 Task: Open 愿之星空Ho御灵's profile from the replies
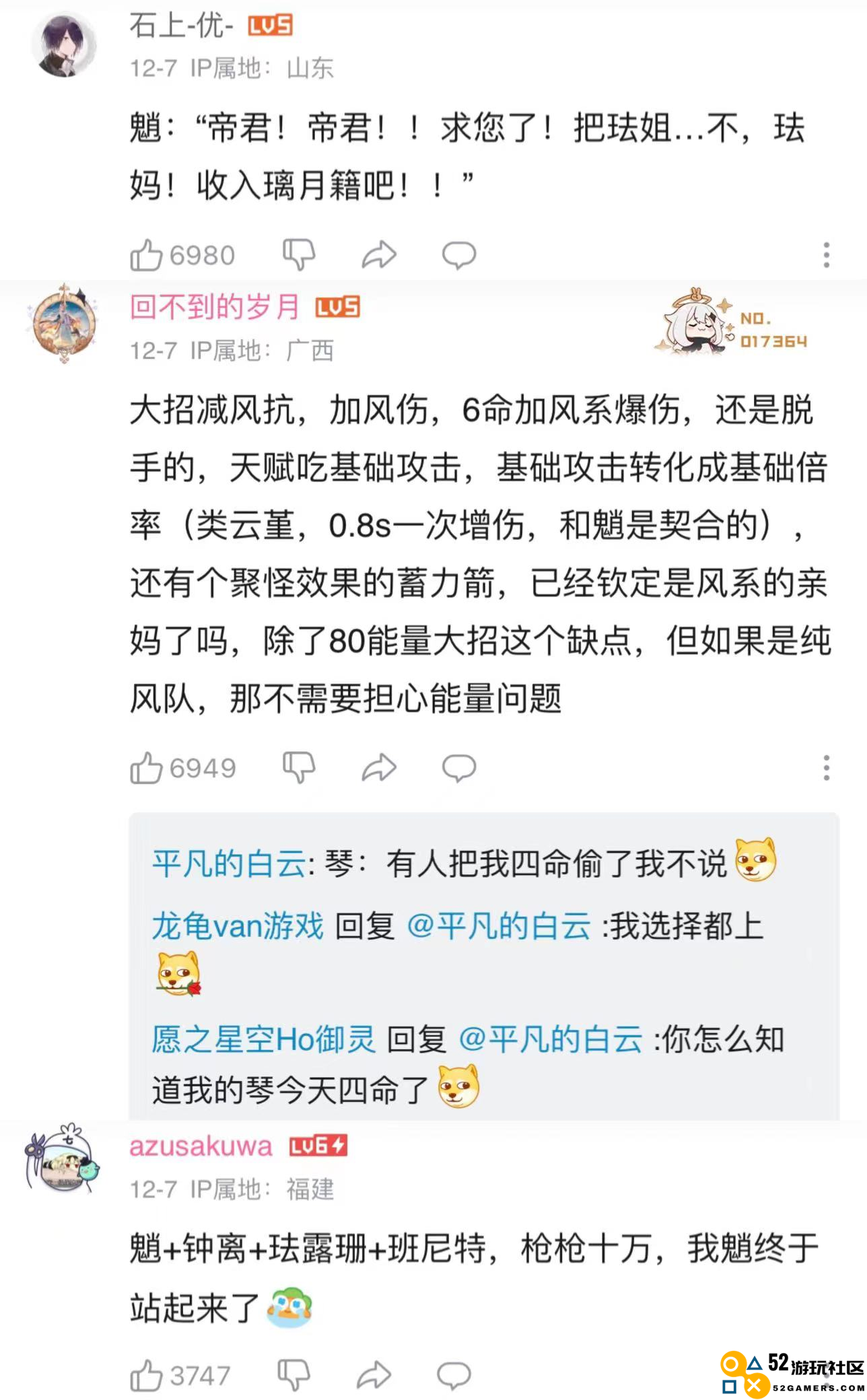[263, 1039]
